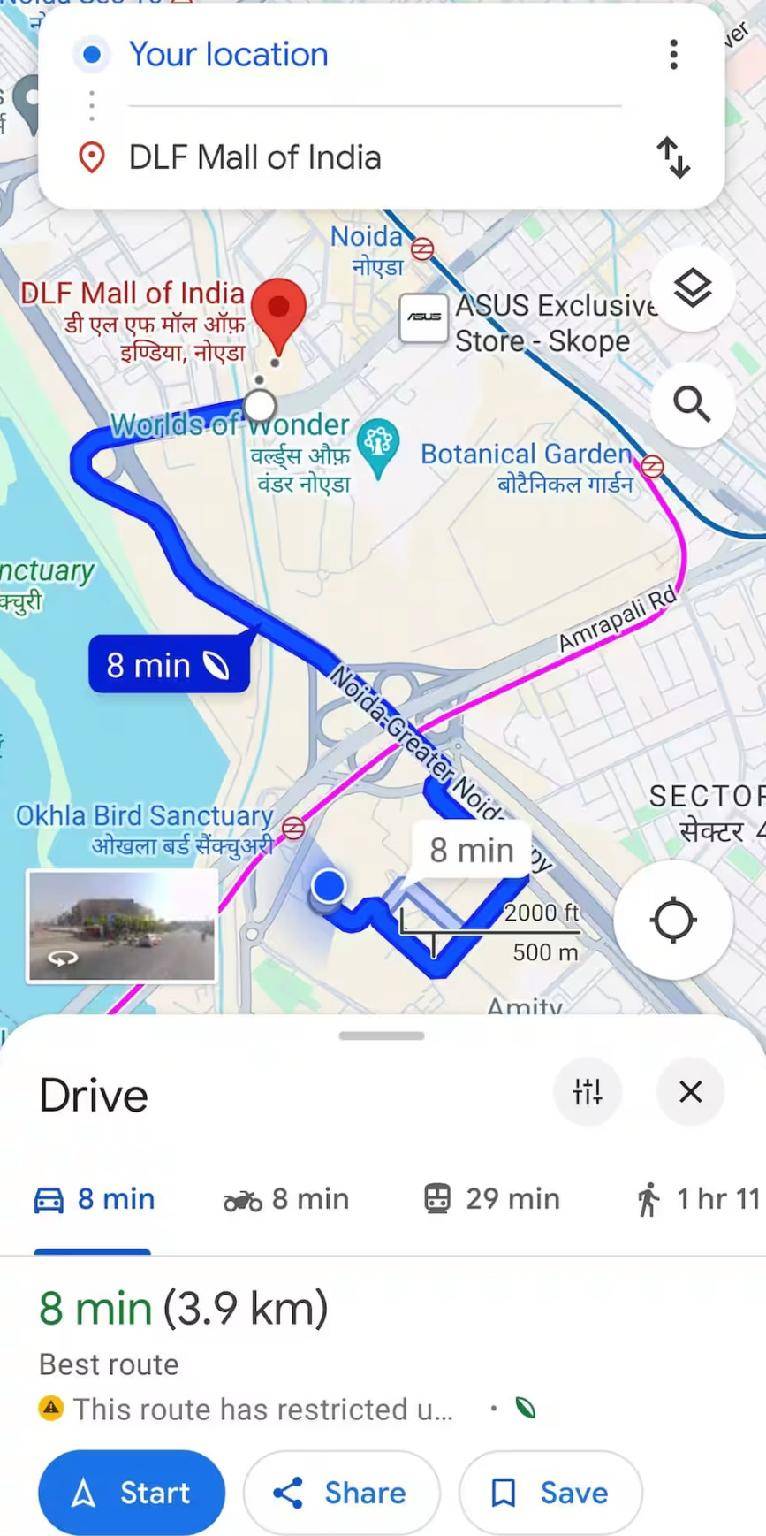Switch to the motorcycle 8 min mode
The width and height of the screenshot is (766, 1536).
pos(286,1199)
